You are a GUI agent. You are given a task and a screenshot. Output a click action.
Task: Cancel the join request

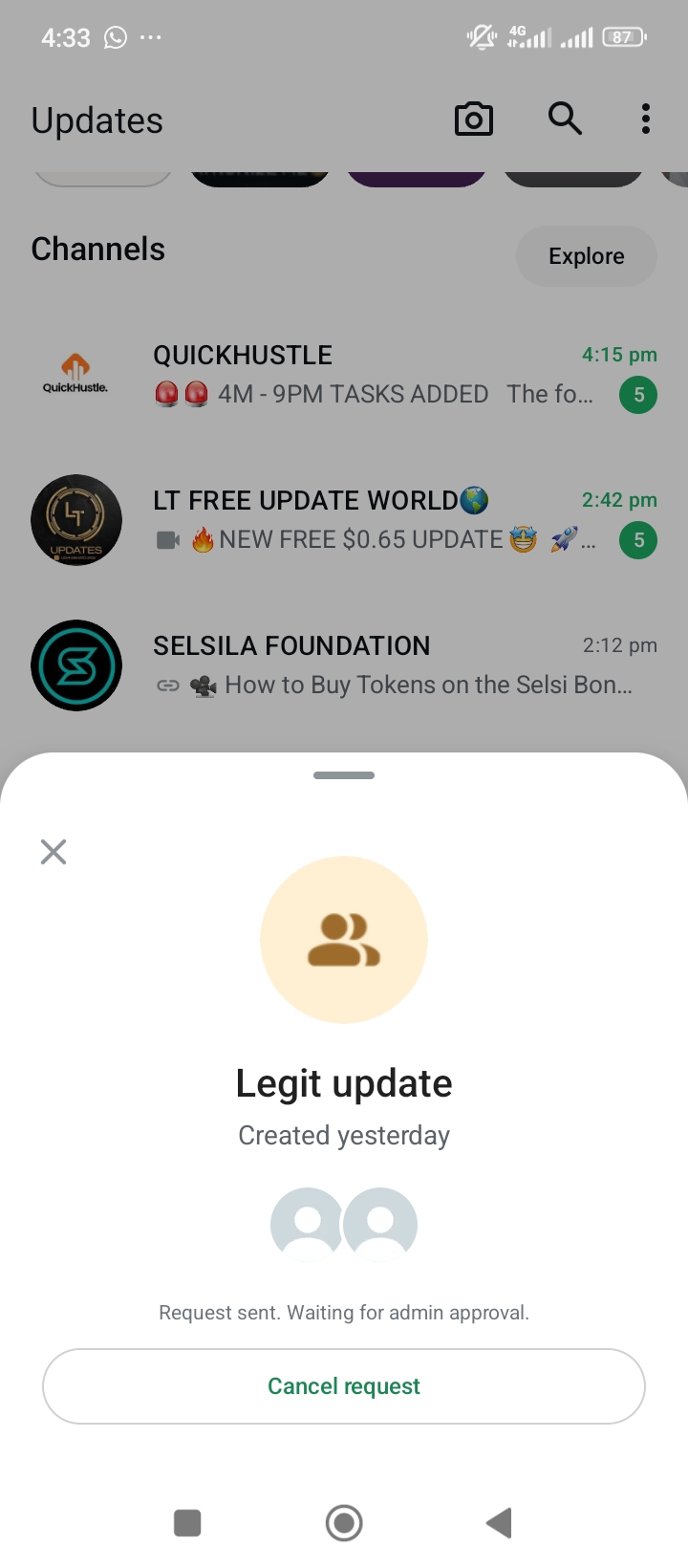tap(344, 1386)
